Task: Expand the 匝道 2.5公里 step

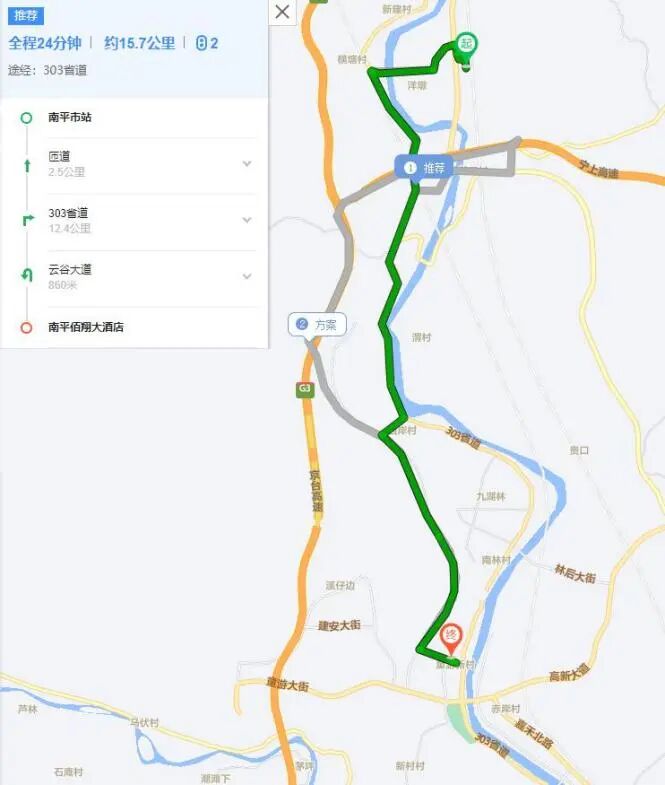Action: (247, 164)
